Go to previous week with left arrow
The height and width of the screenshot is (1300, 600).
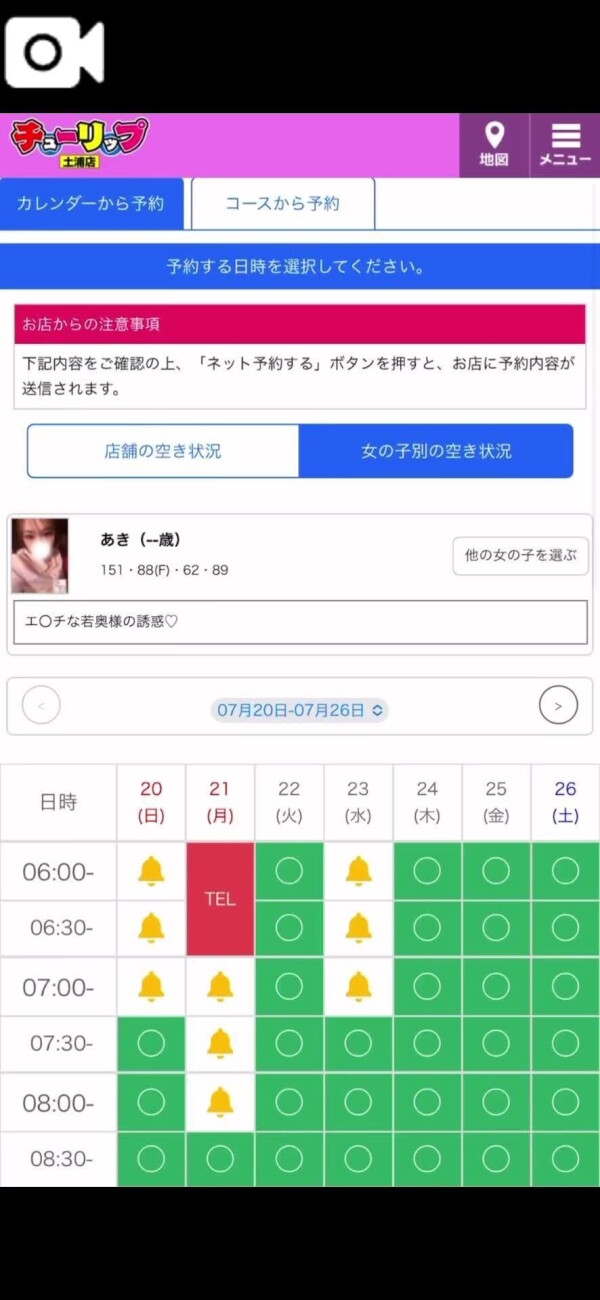click(41, 706)
